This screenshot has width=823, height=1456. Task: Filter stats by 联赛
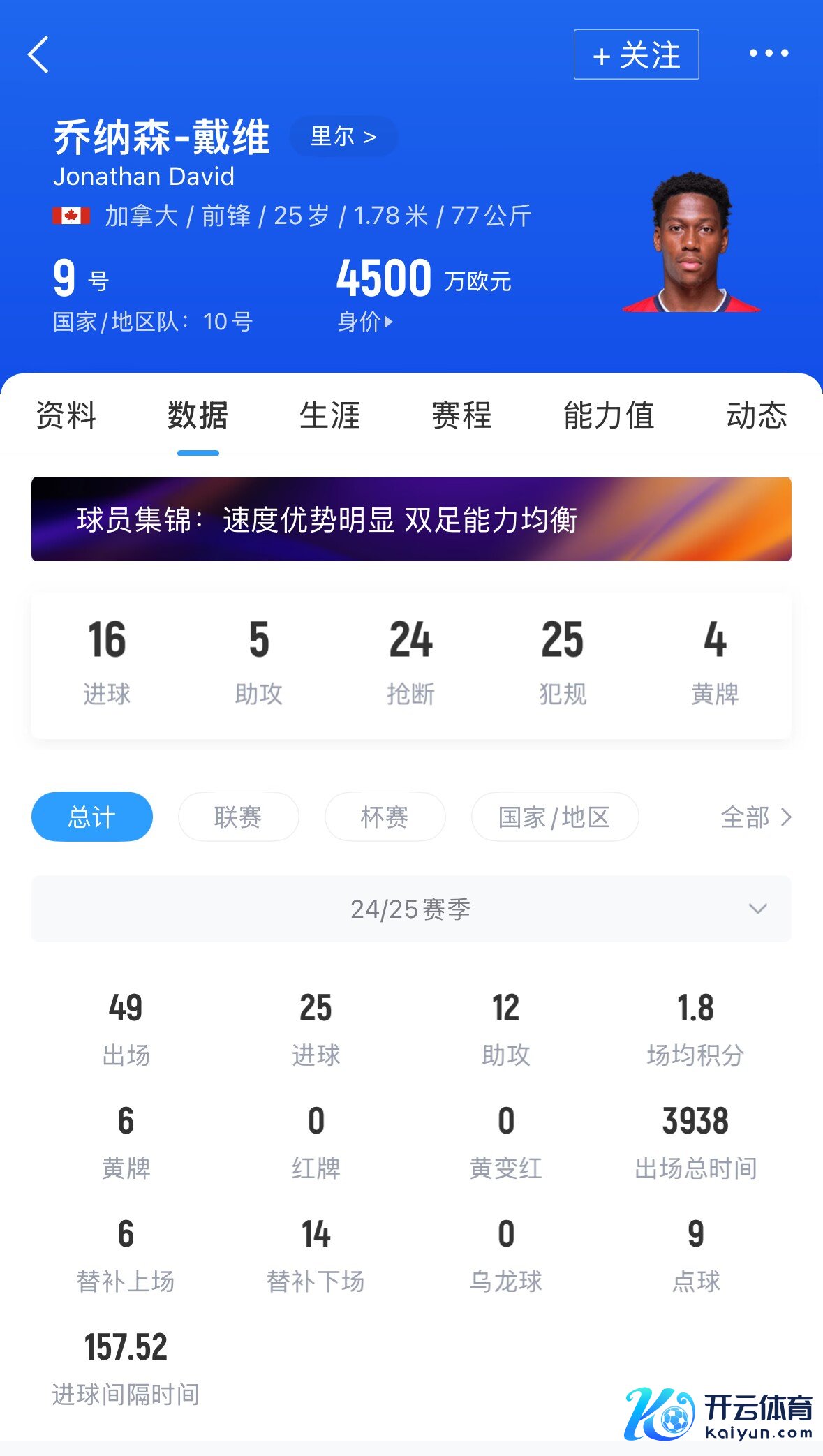coord(238,817)
